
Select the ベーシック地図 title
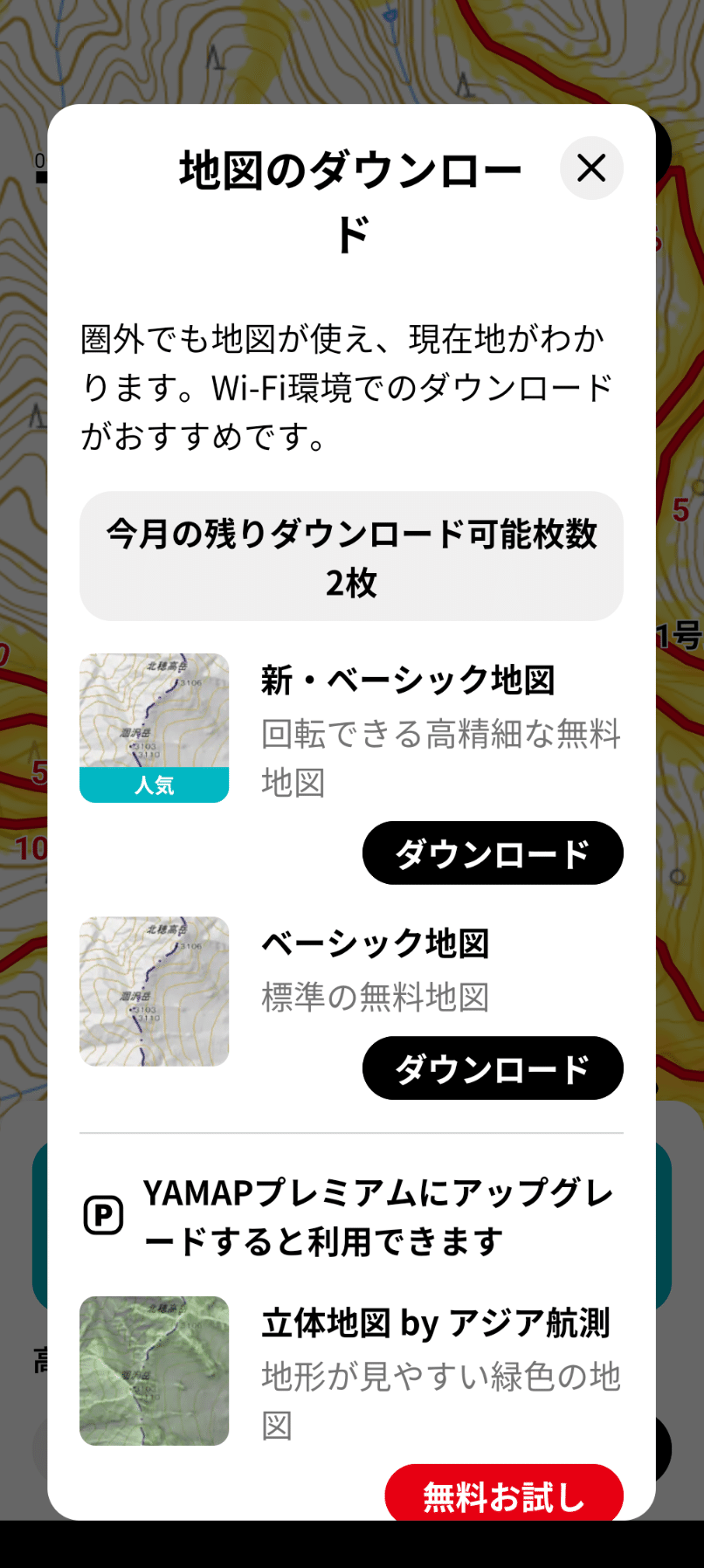pyautogui.click(x=376, y=943)
